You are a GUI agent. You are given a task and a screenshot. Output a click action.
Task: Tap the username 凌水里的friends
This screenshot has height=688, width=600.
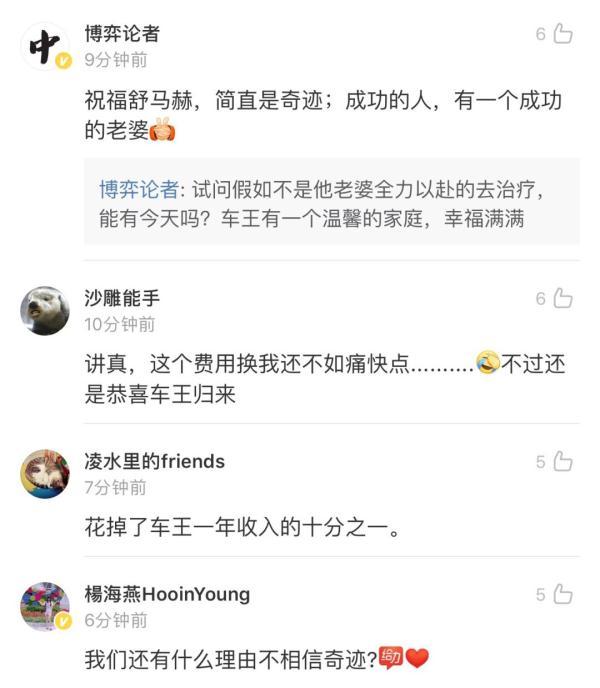pos(154,461)
